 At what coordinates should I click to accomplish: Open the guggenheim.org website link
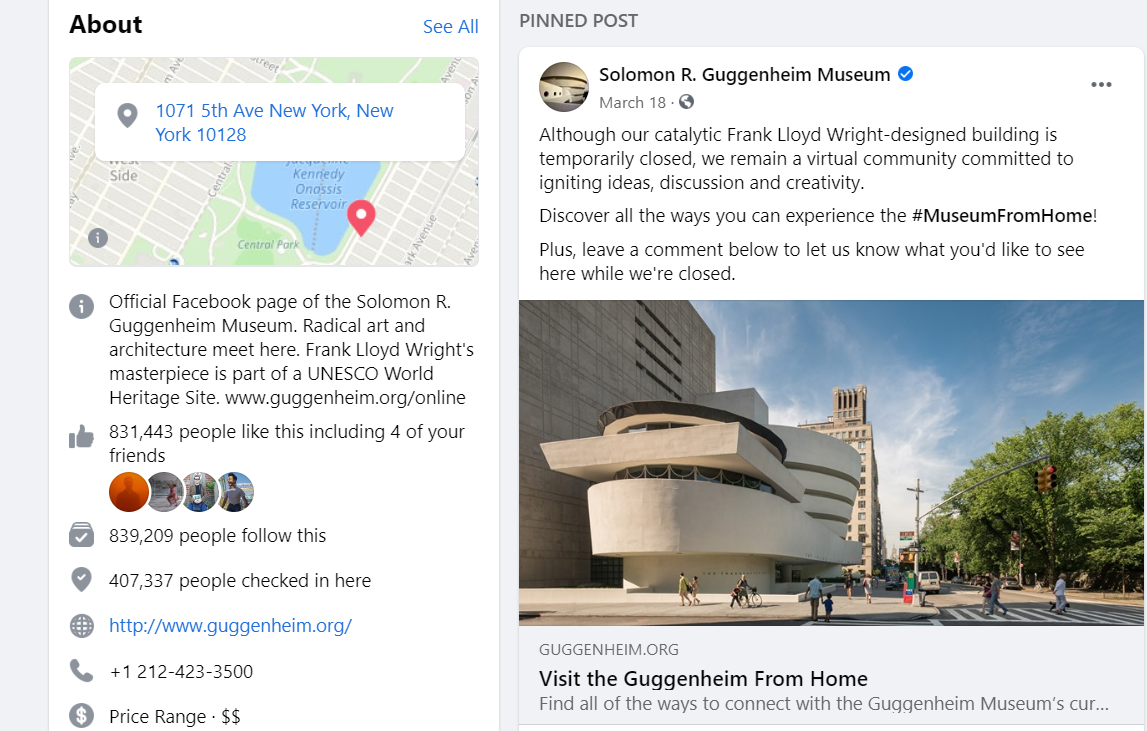(230, 626)
